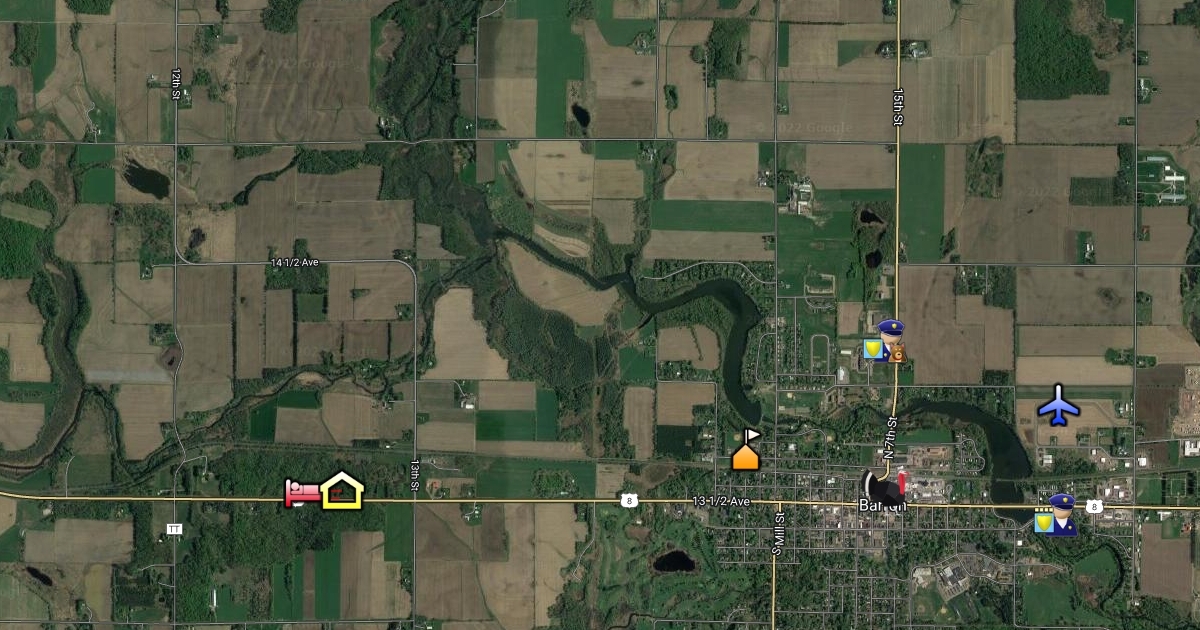Open the orange house with flag marker
The image size is (1200, 630).
tap(746, 451)
